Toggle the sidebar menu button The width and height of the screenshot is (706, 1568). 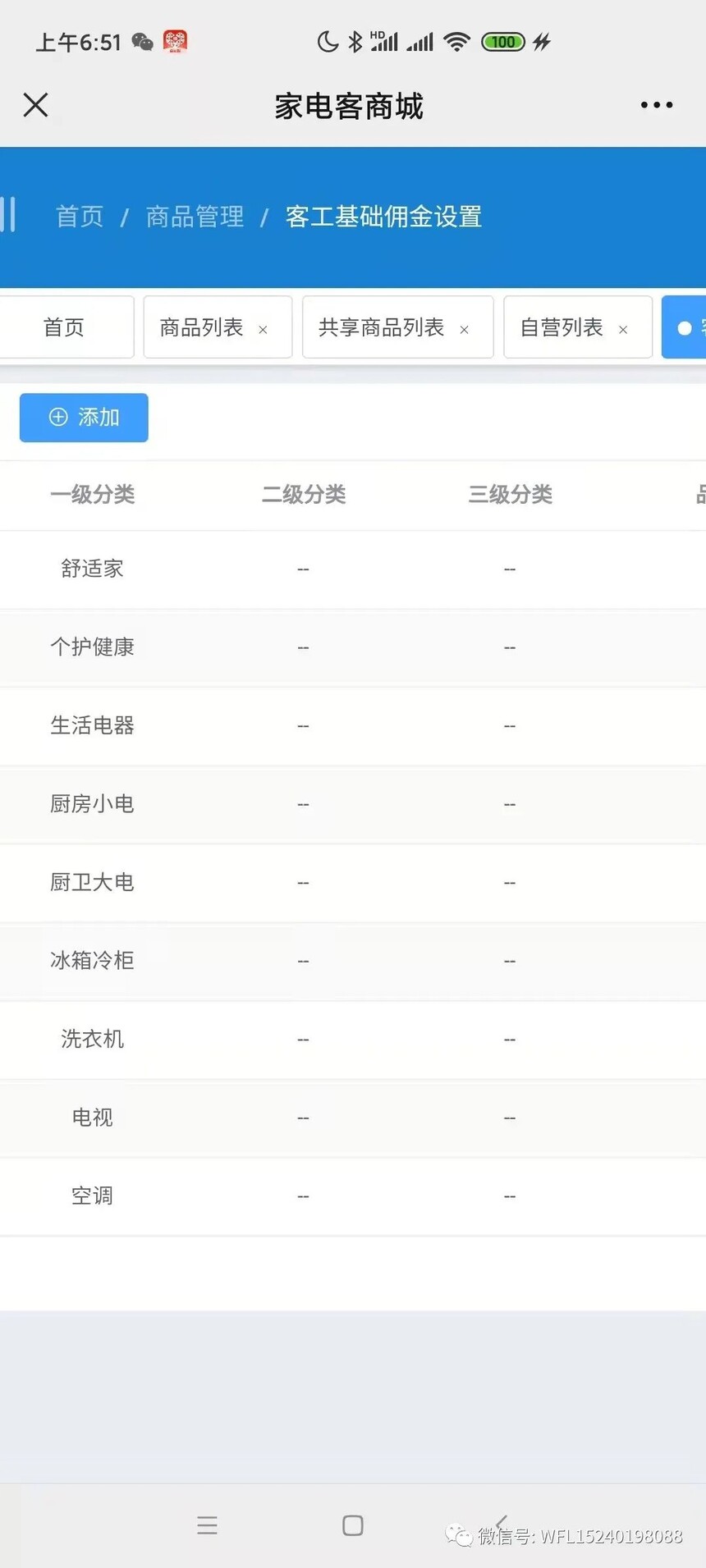point(8,215)
